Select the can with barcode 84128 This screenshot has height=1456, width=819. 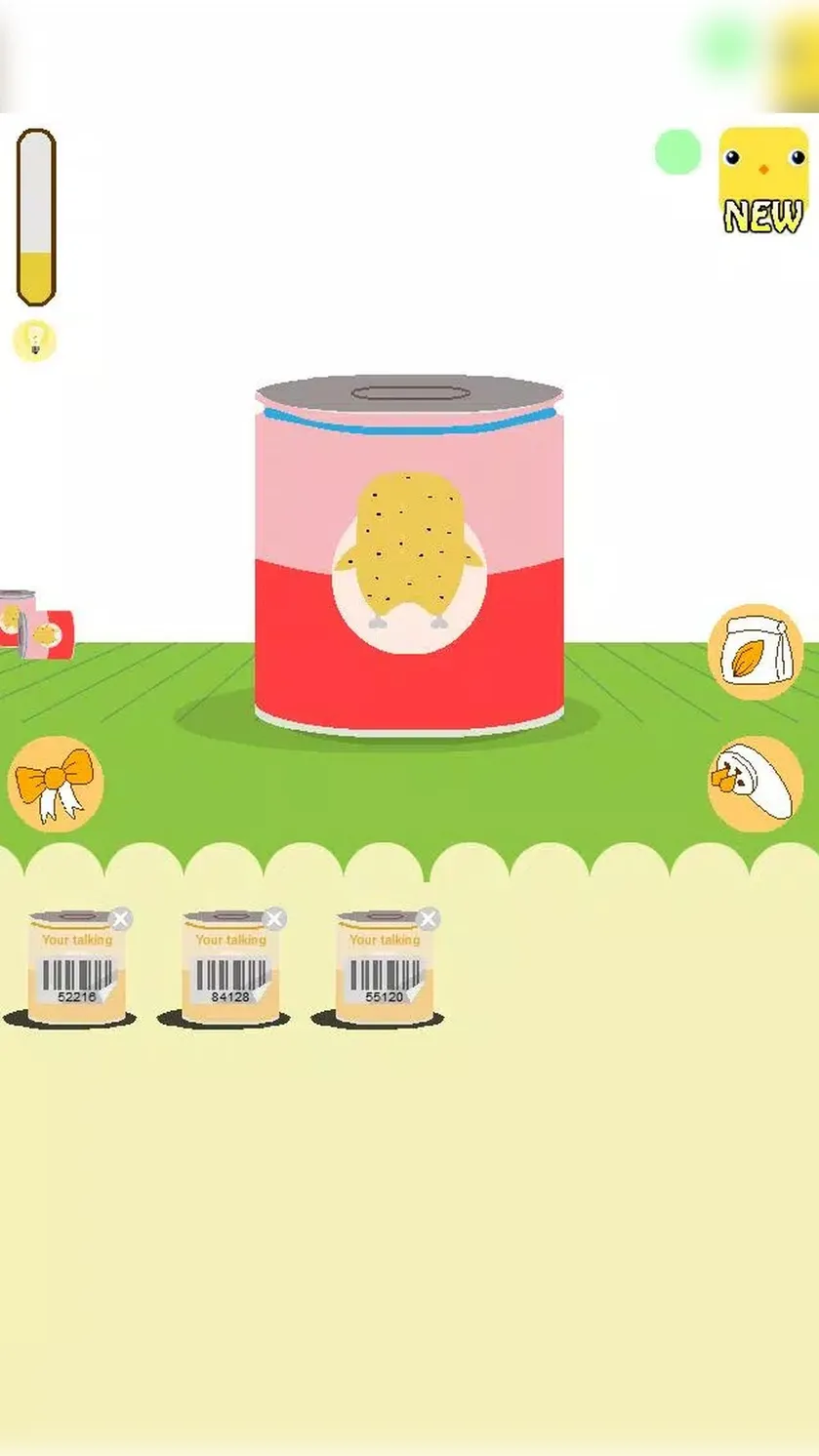(229, 968)
